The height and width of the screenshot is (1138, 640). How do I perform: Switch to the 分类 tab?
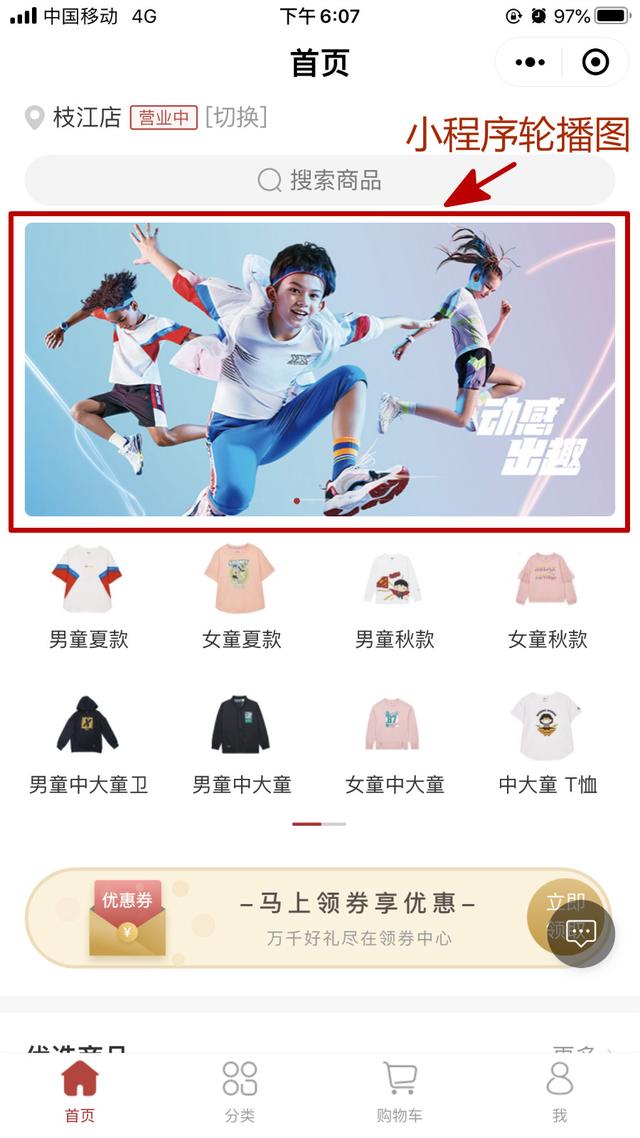click(x=239, y=1092)
